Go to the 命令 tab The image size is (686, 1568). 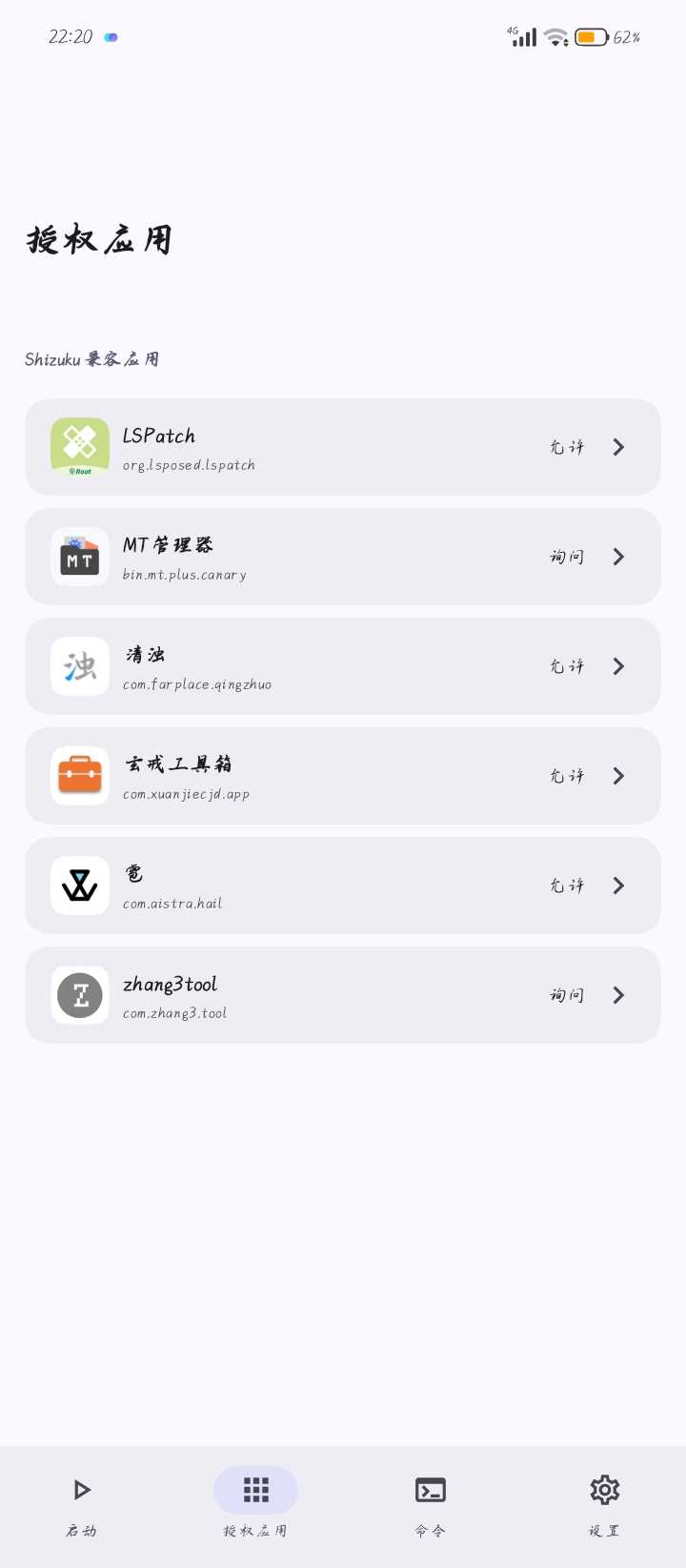click(x=430, y=1504)
